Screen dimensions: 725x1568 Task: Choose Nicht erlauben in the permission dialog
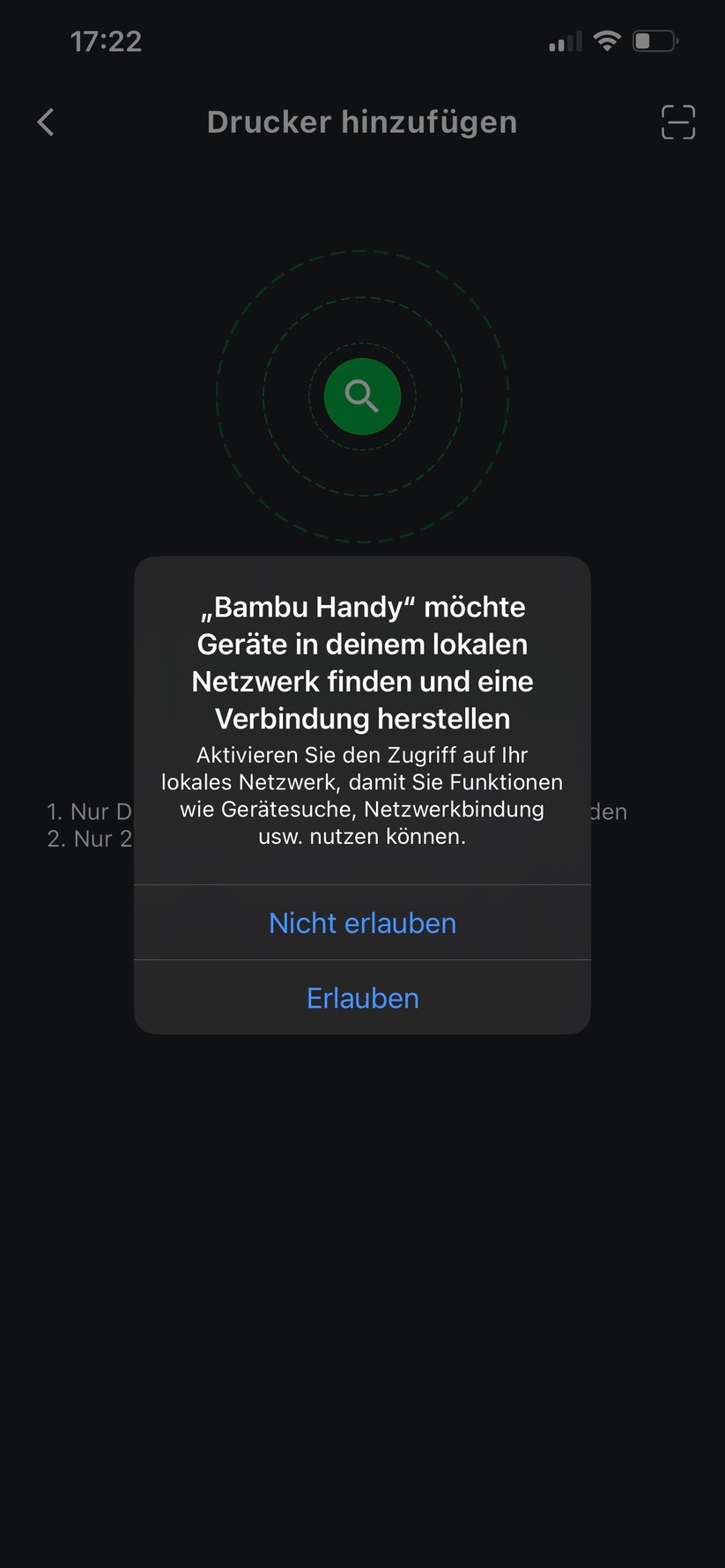(x=362, y=923)
